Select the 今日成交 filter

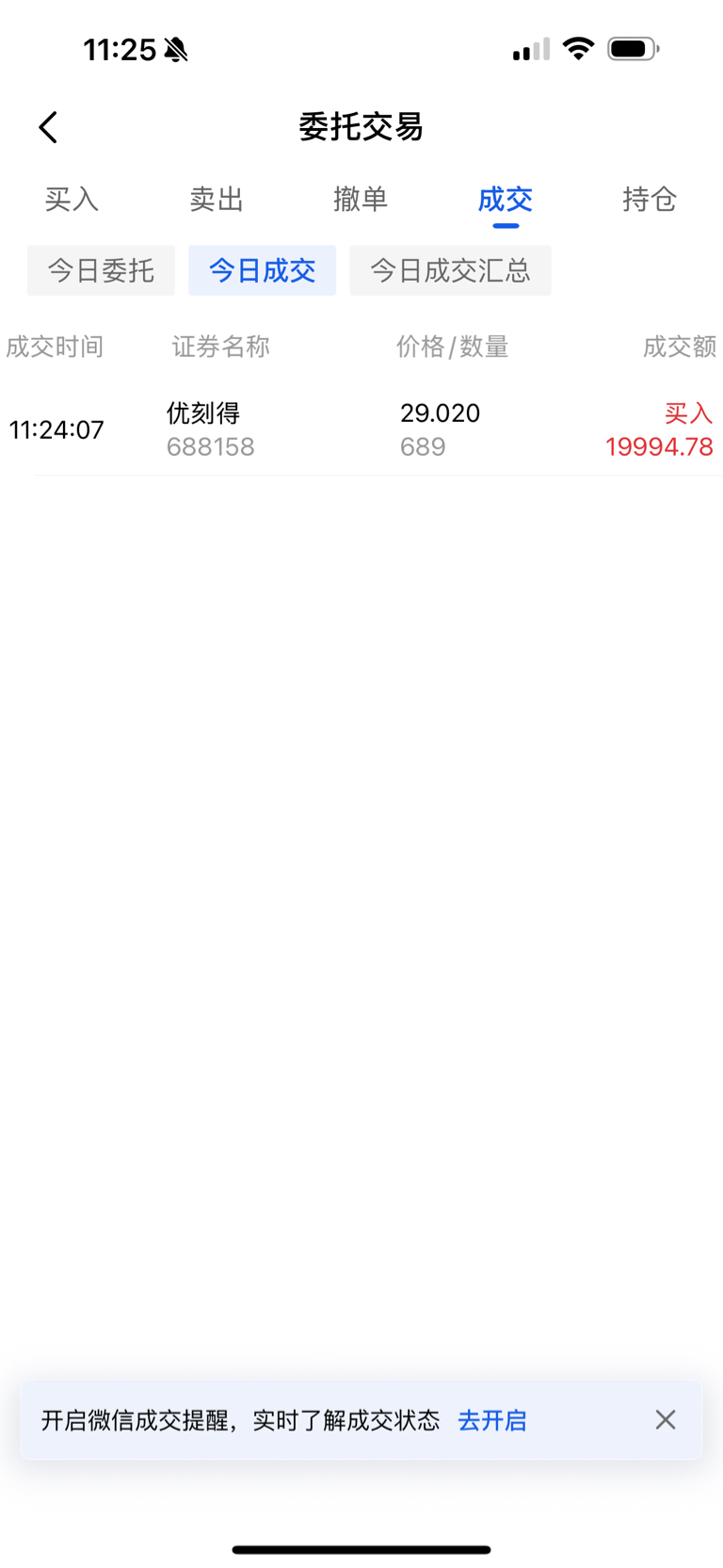tap(262, 271)
